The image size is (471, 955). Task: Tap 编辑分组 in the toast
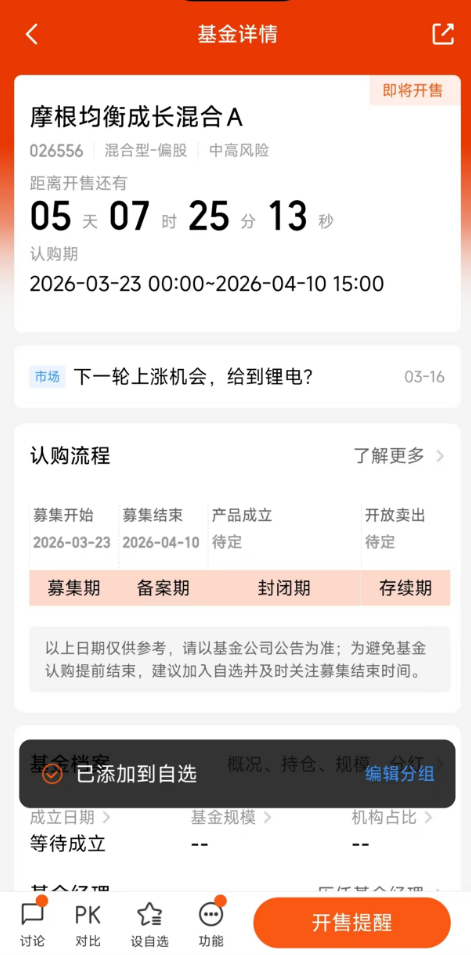click(400, 774)
